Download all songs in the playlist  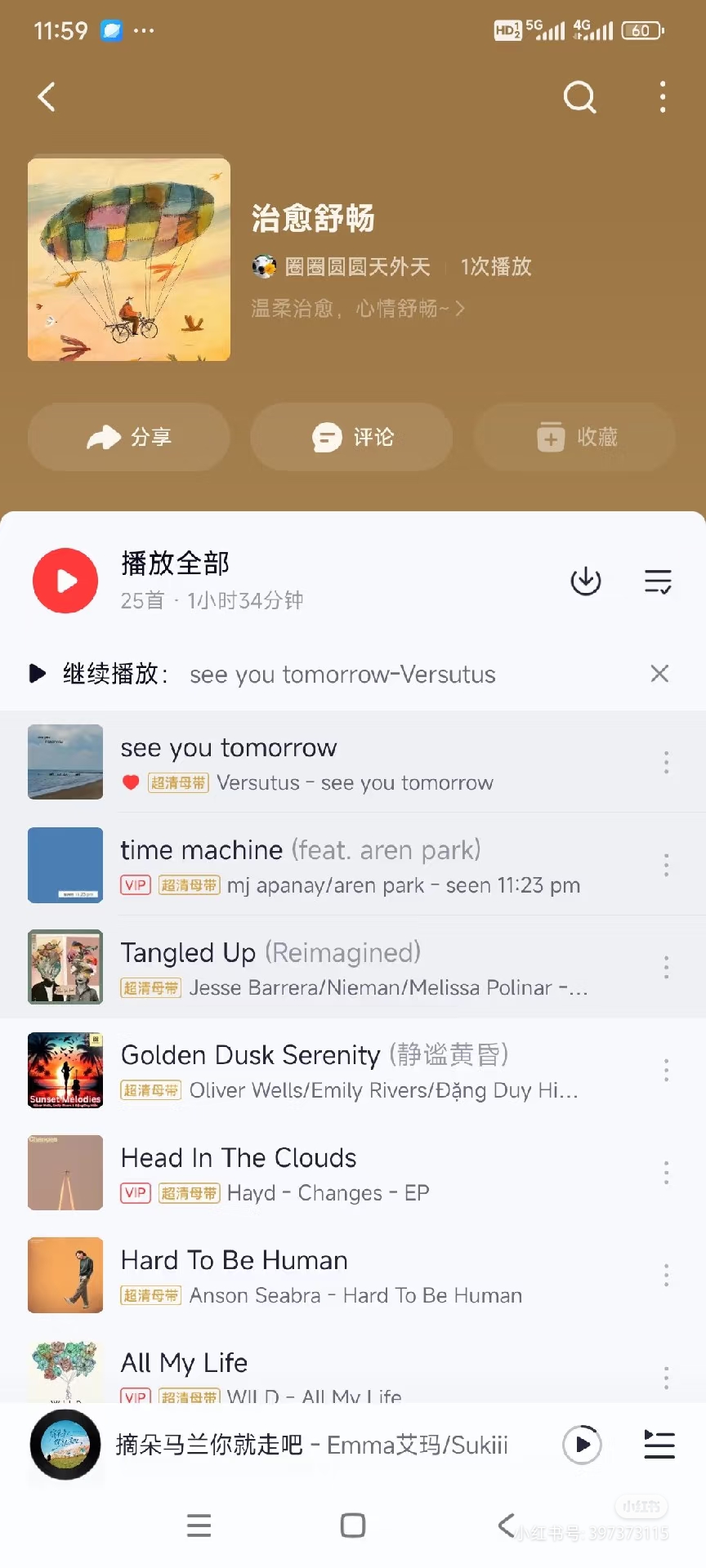pyautogui.click(x=585, y=581)
